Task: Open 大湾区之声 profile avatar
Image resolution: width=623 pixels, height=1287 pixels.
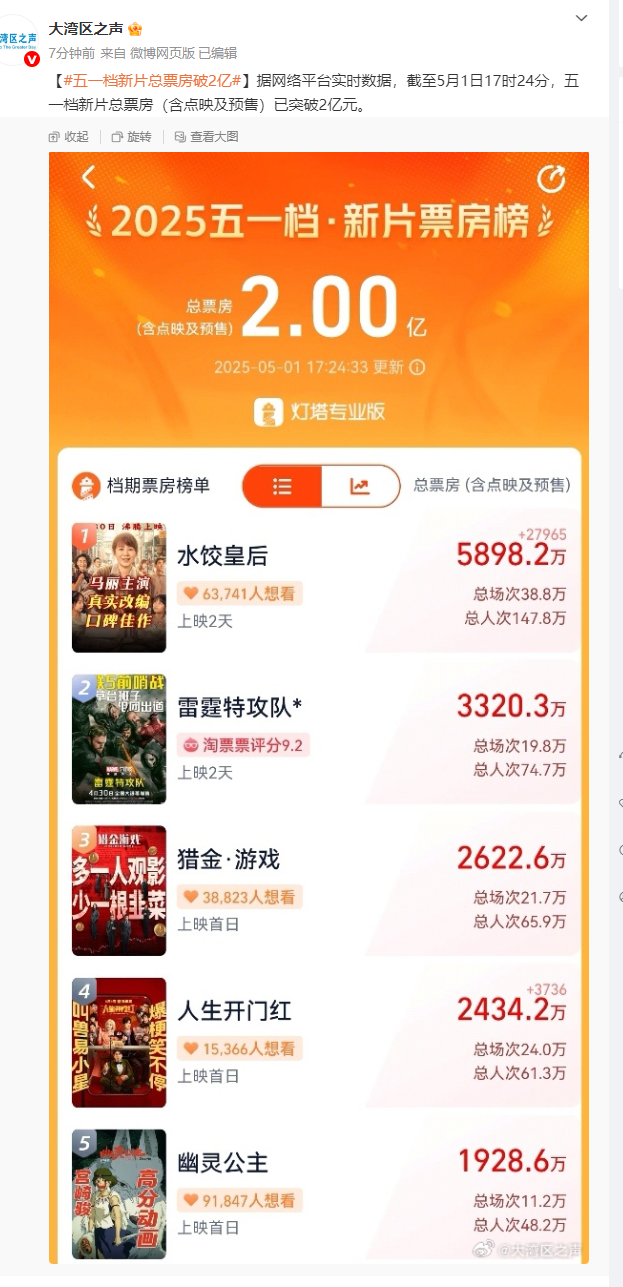Action: [18, 40]
